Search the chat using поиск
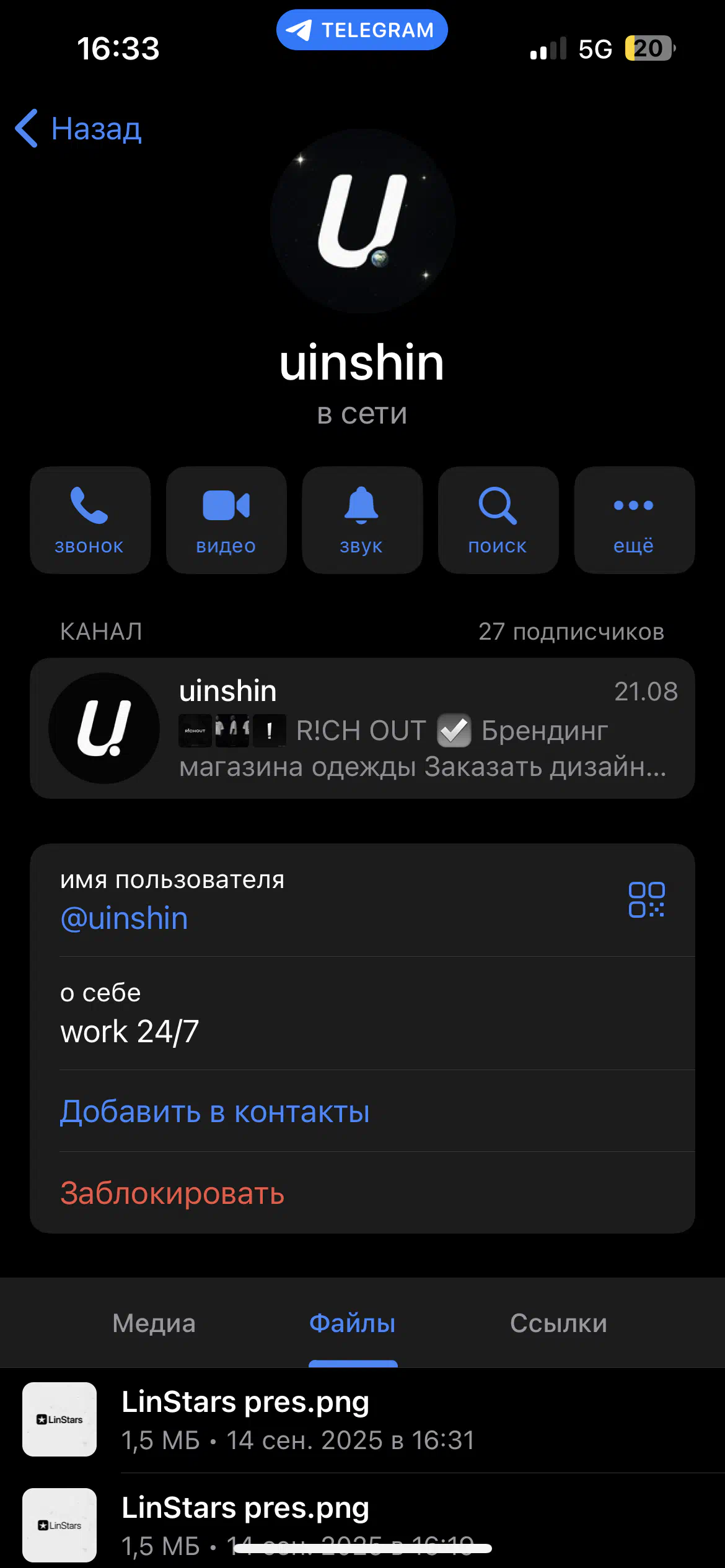This screenshot has width=725, height=1568. tap(498, 520)
